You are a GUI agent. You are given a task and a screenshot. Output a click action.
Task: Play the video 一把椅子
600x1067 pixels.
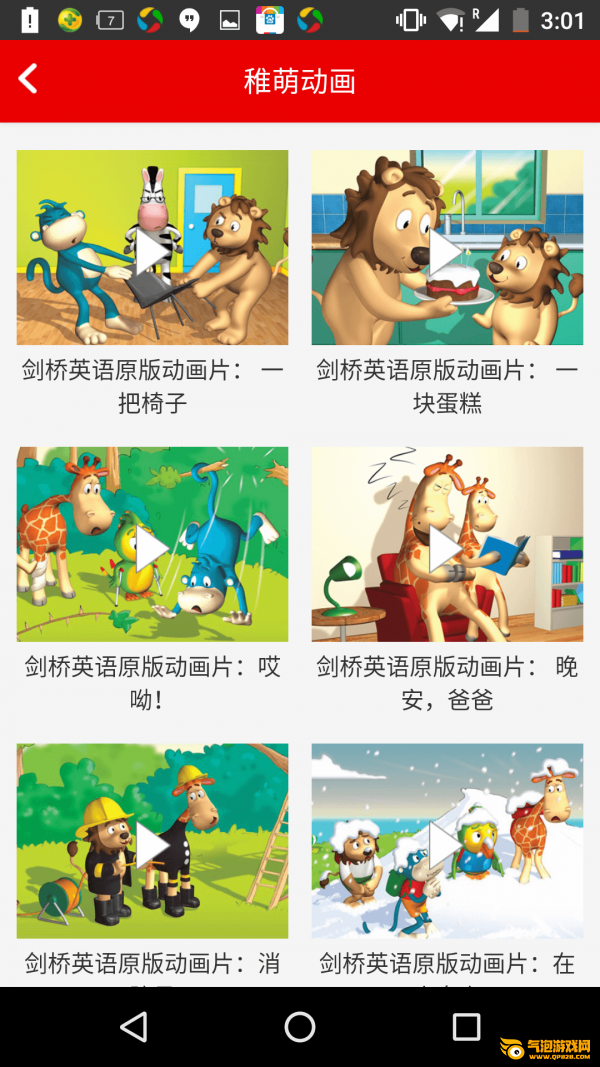coord(152,248)
